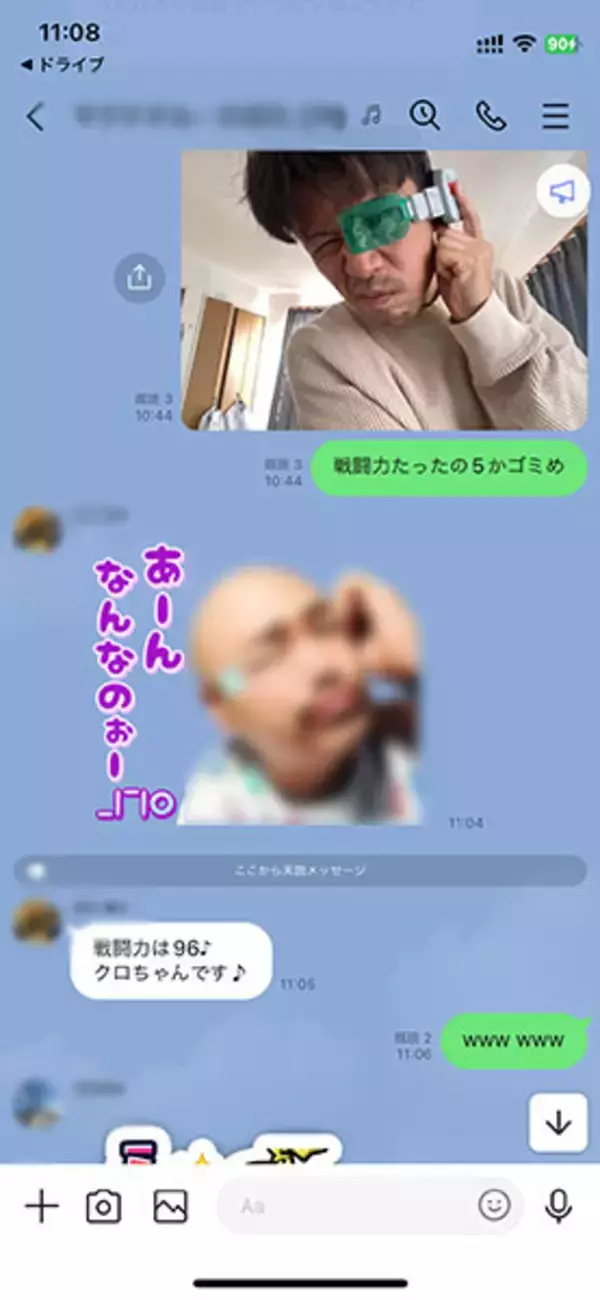Search within this chat
600x1300 pixels.
coord(425,116)
